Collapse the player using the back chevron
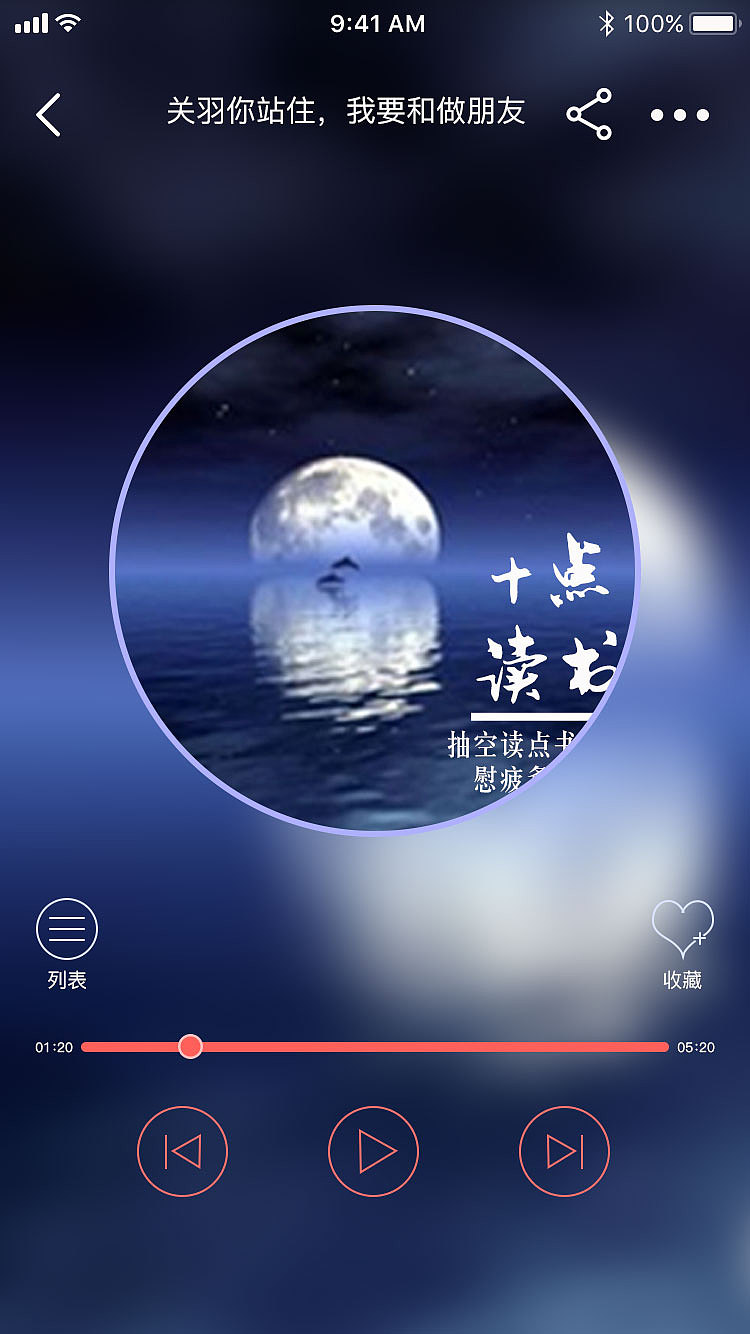This screenshot has width=750, height=1334. click(x=49, y=114)
